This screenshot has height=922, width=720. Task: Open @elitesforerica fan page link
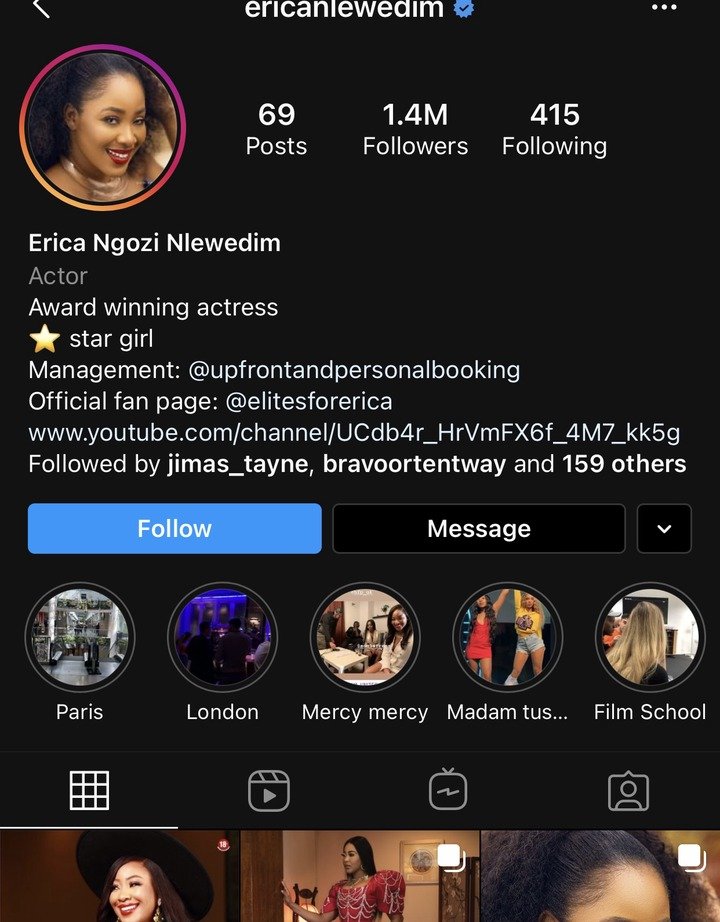[x=308, y=402]
